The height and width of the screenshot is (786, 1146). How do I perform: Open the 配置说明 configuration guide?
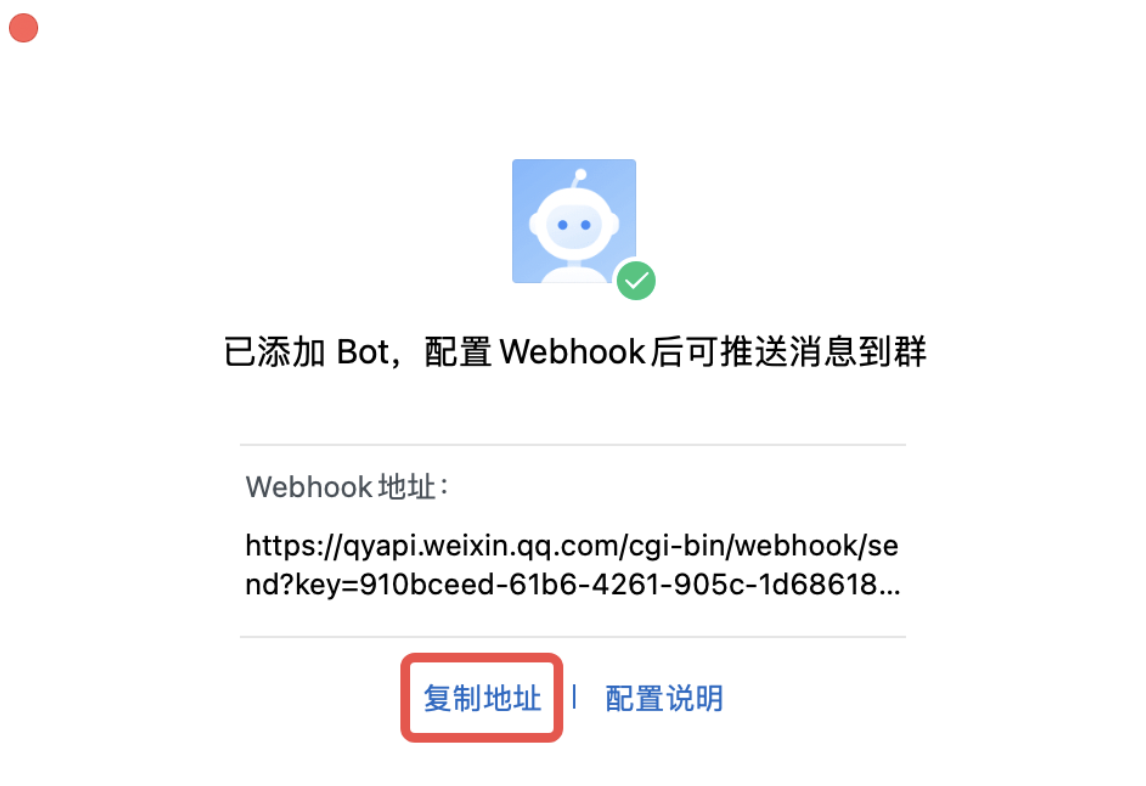[664, 698]
